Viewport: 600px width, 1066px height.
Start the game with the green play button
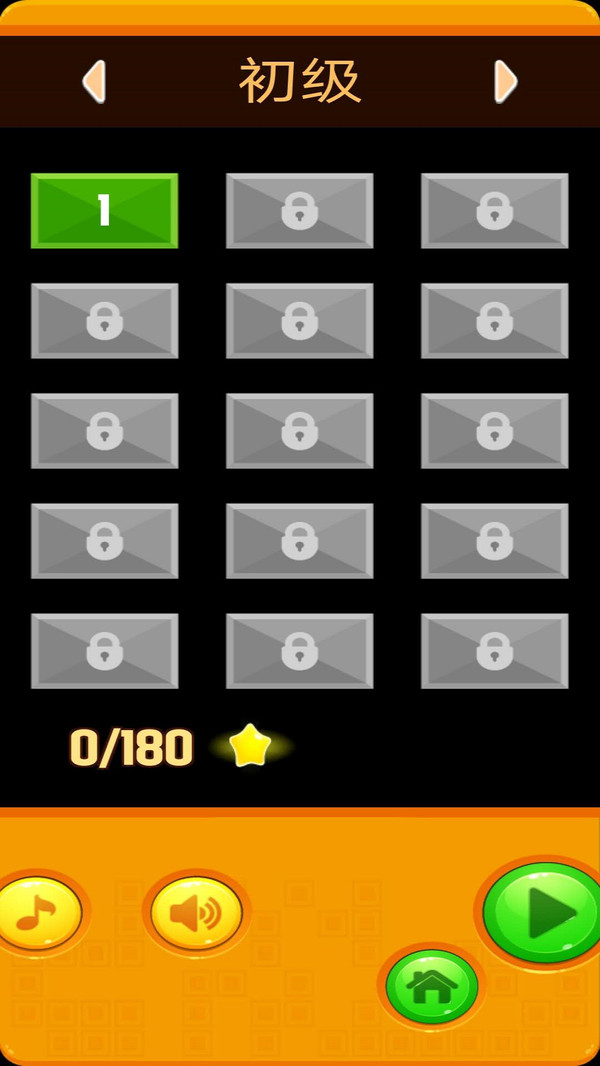[x=543, y=912]
